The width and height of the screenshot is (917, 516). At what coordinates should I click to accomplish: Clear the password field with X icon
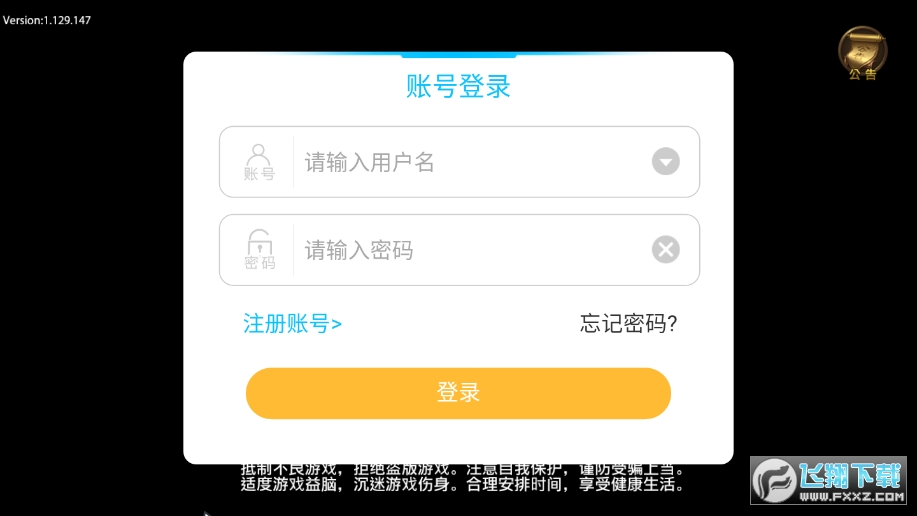(666, 249)
